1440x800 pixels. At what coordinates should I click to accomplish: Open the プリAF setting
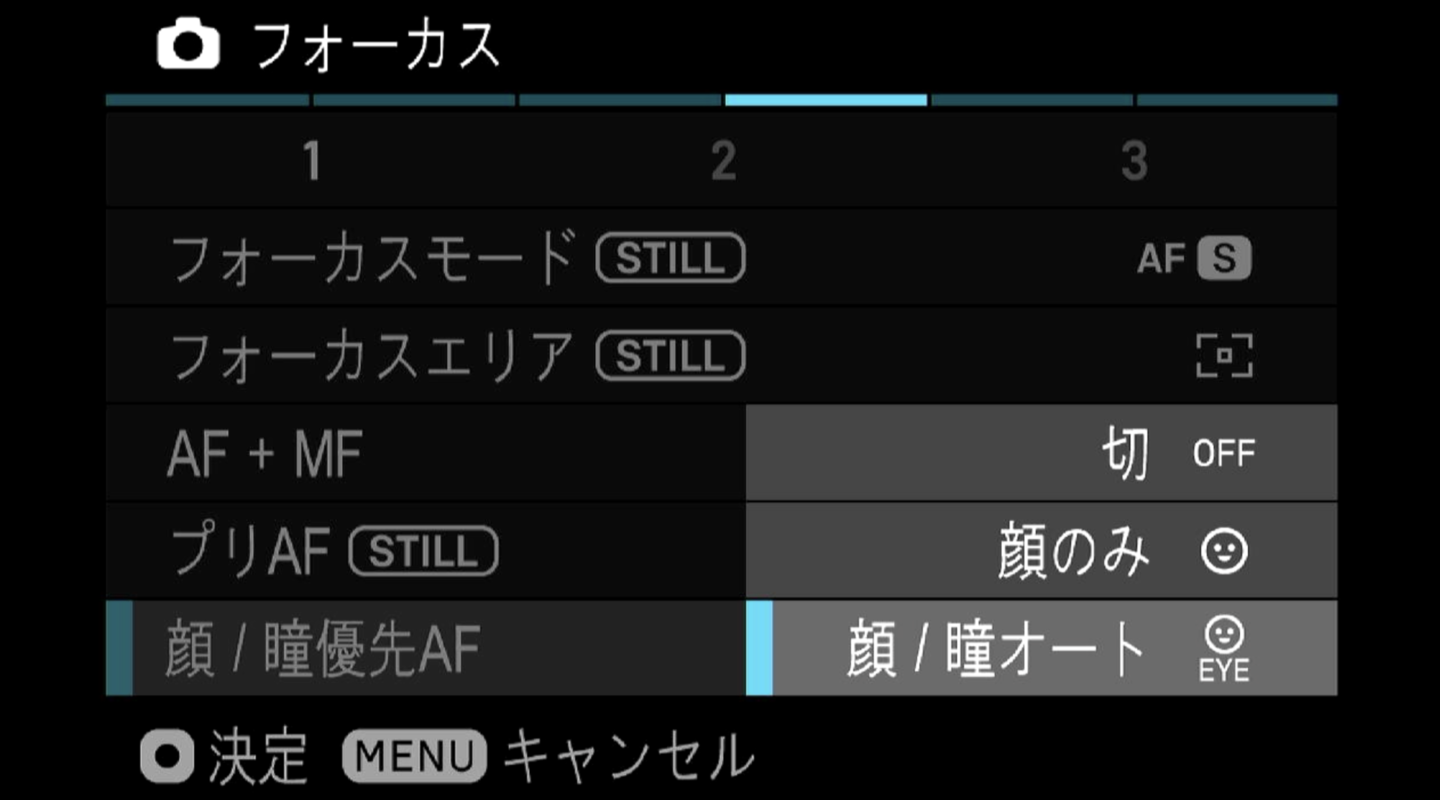click(425, 552)
